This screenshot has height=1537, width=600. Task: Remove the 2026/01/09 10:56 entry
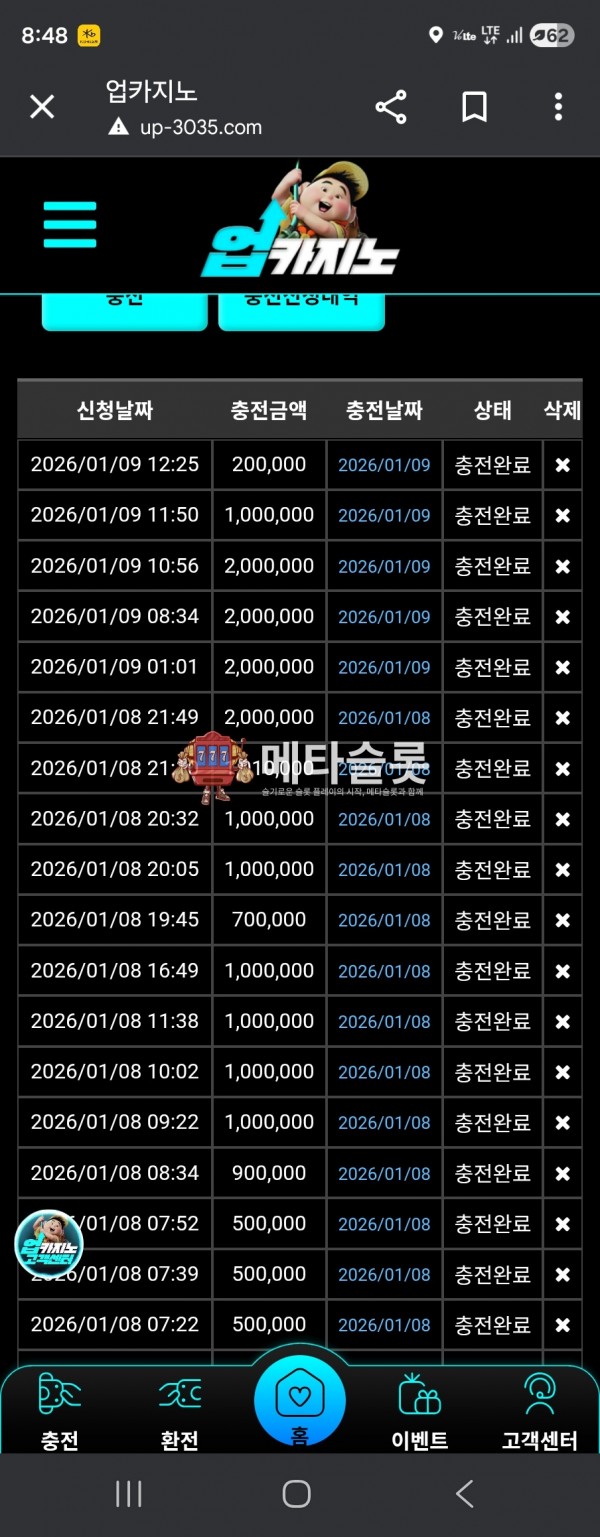[562, 566]
